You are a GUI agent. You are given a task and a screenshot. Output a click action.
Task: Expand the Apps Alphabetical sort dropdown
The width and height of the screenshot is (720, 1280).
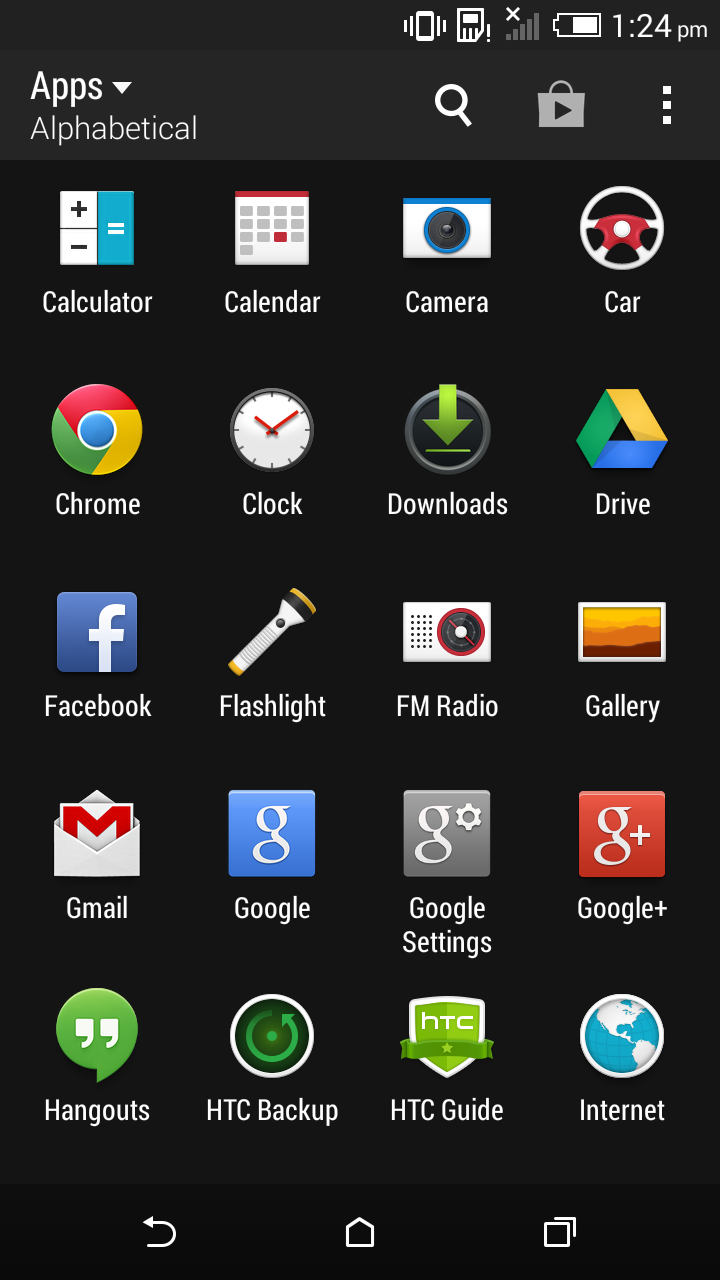pos(113,106)
